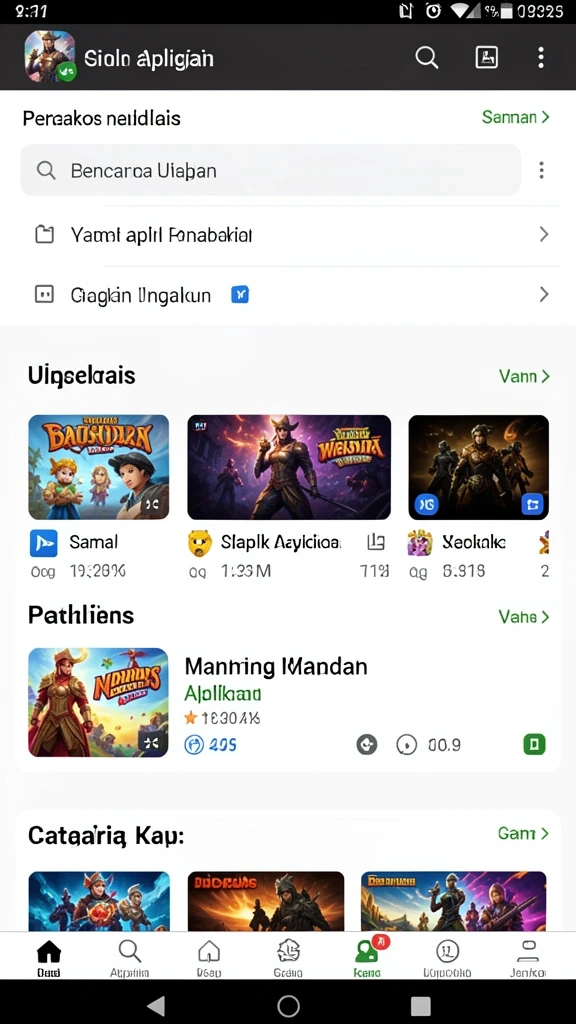Open the green Kena tab with badge
This screenshot has height=1024, width=576.
(368, 957)
